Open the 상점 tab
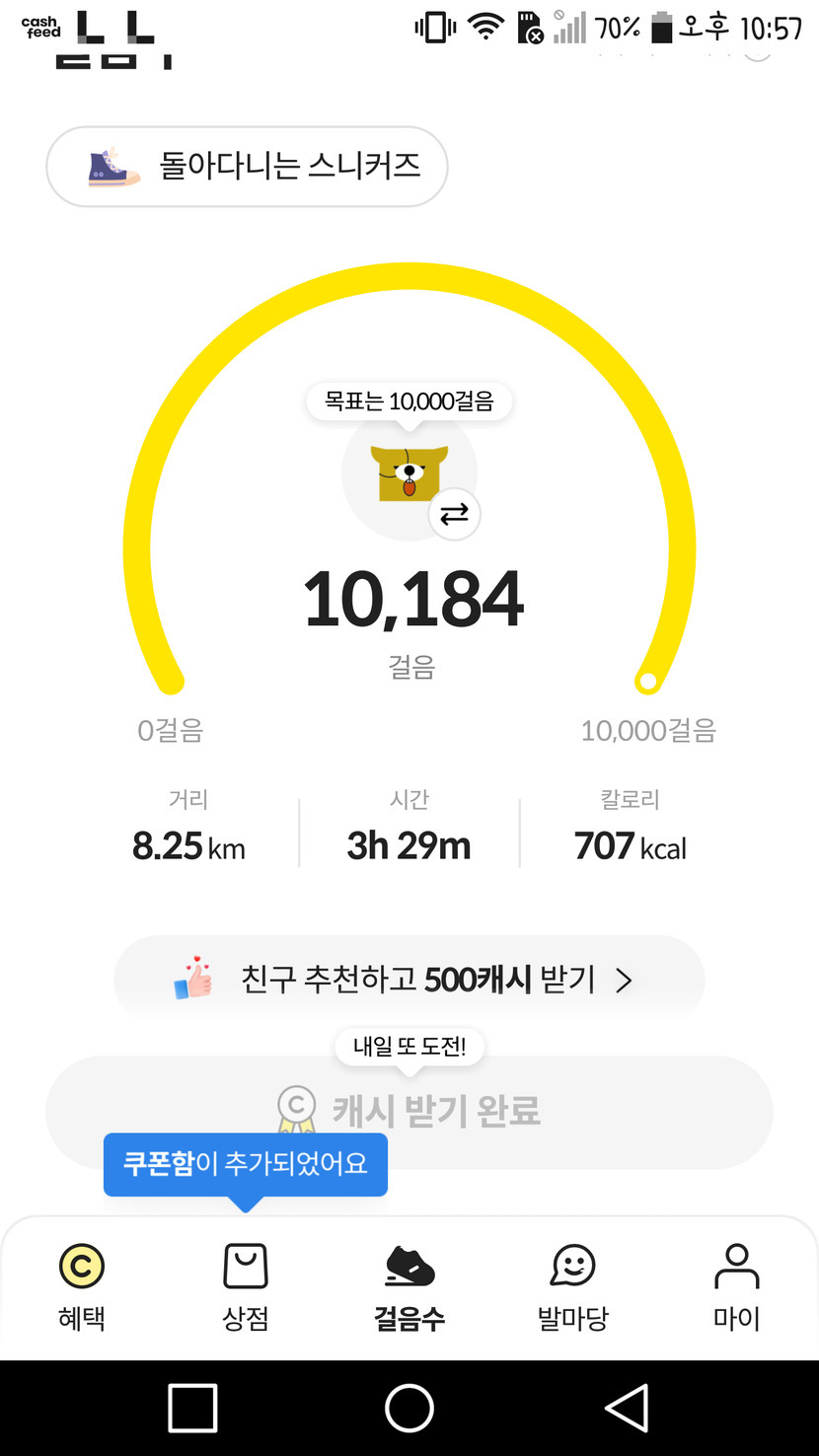 coord(246,1286)
